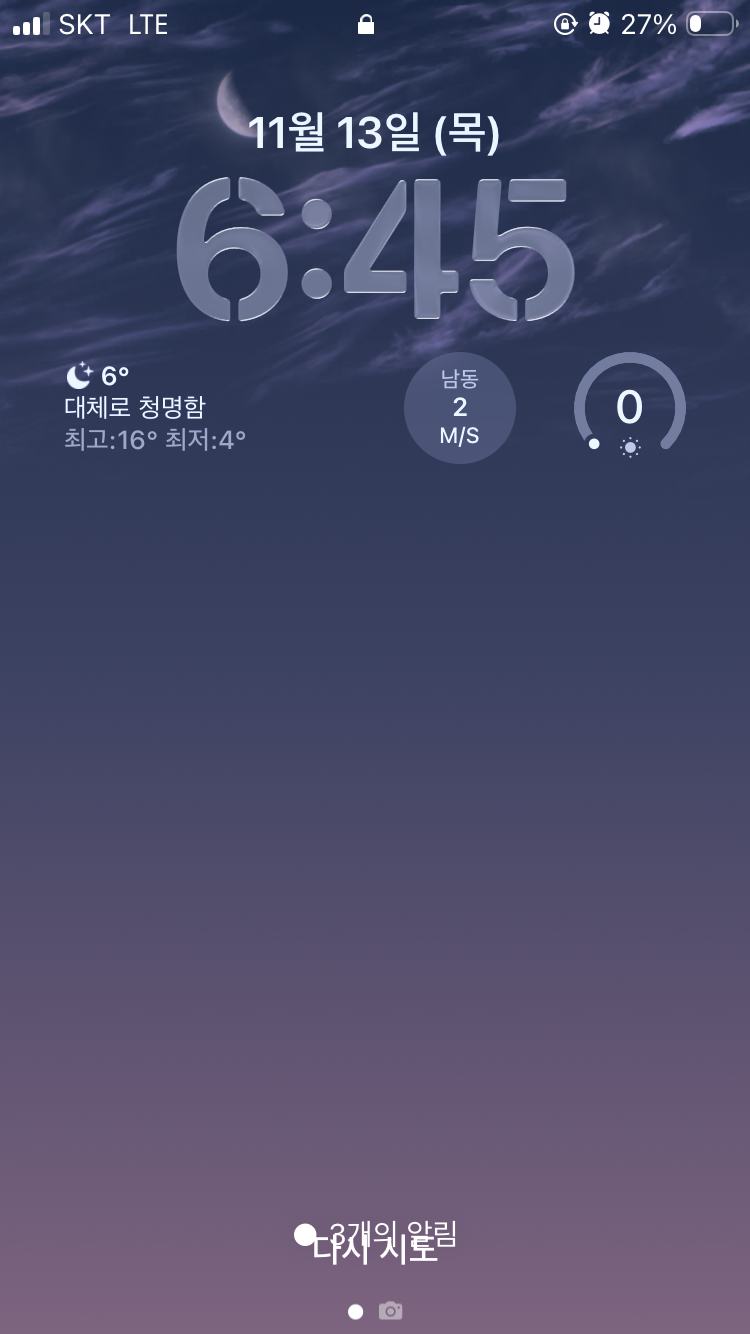Open the UV index widget showing 0
The height and width of the screenshot is (1334, 750).
(630, 408)
